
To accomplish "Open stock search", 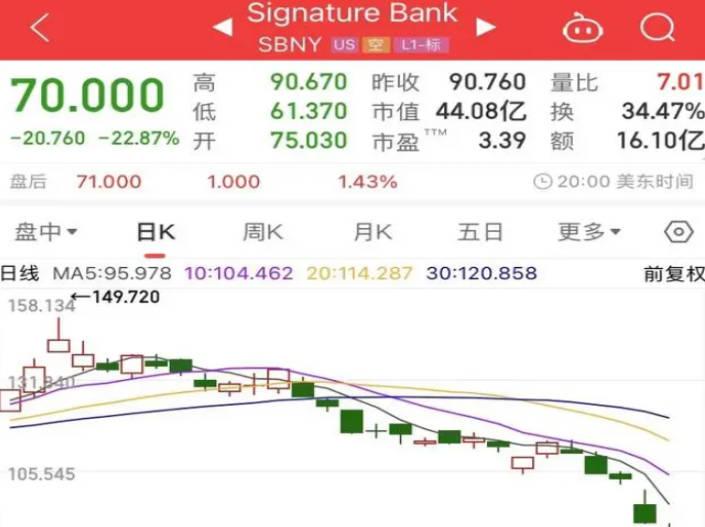I will tap(657, 27).
